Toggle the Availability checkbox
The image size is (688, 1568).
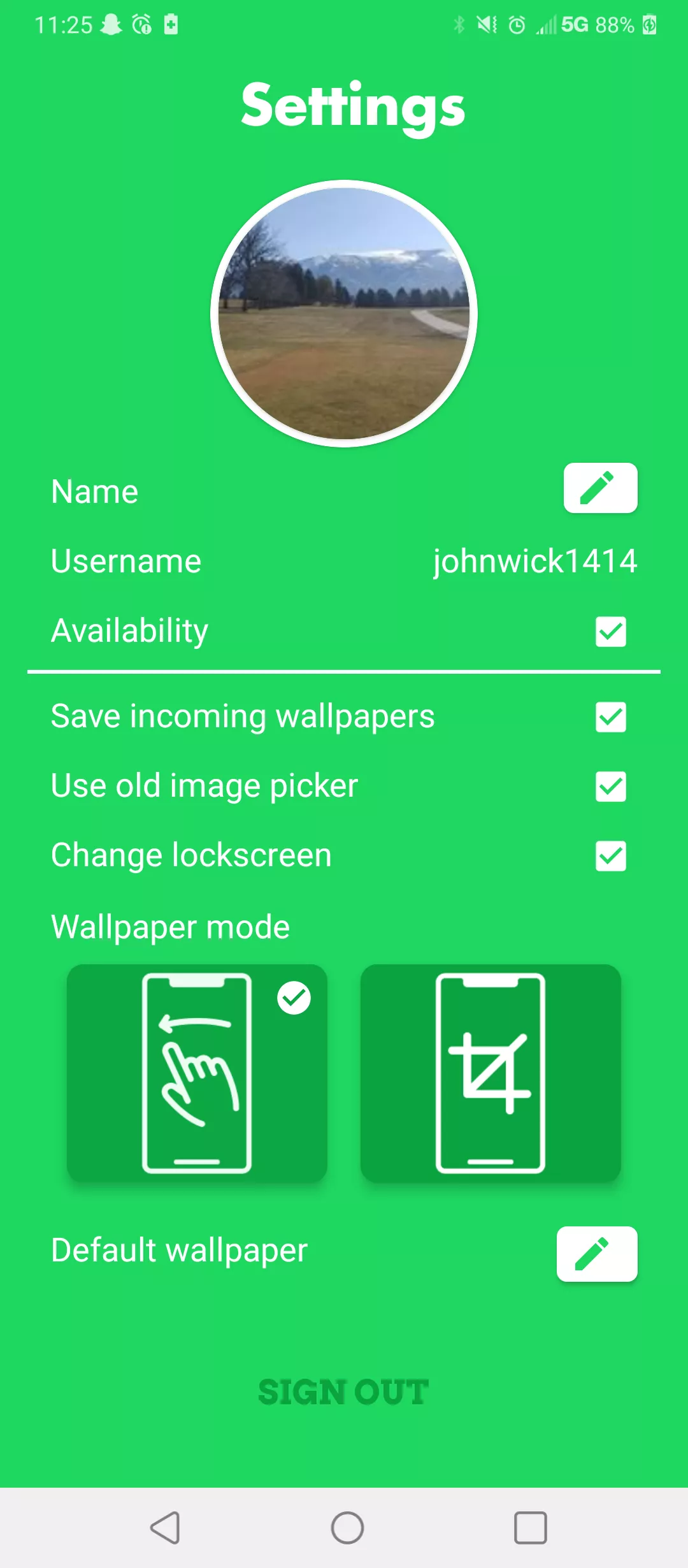(610, 632)
